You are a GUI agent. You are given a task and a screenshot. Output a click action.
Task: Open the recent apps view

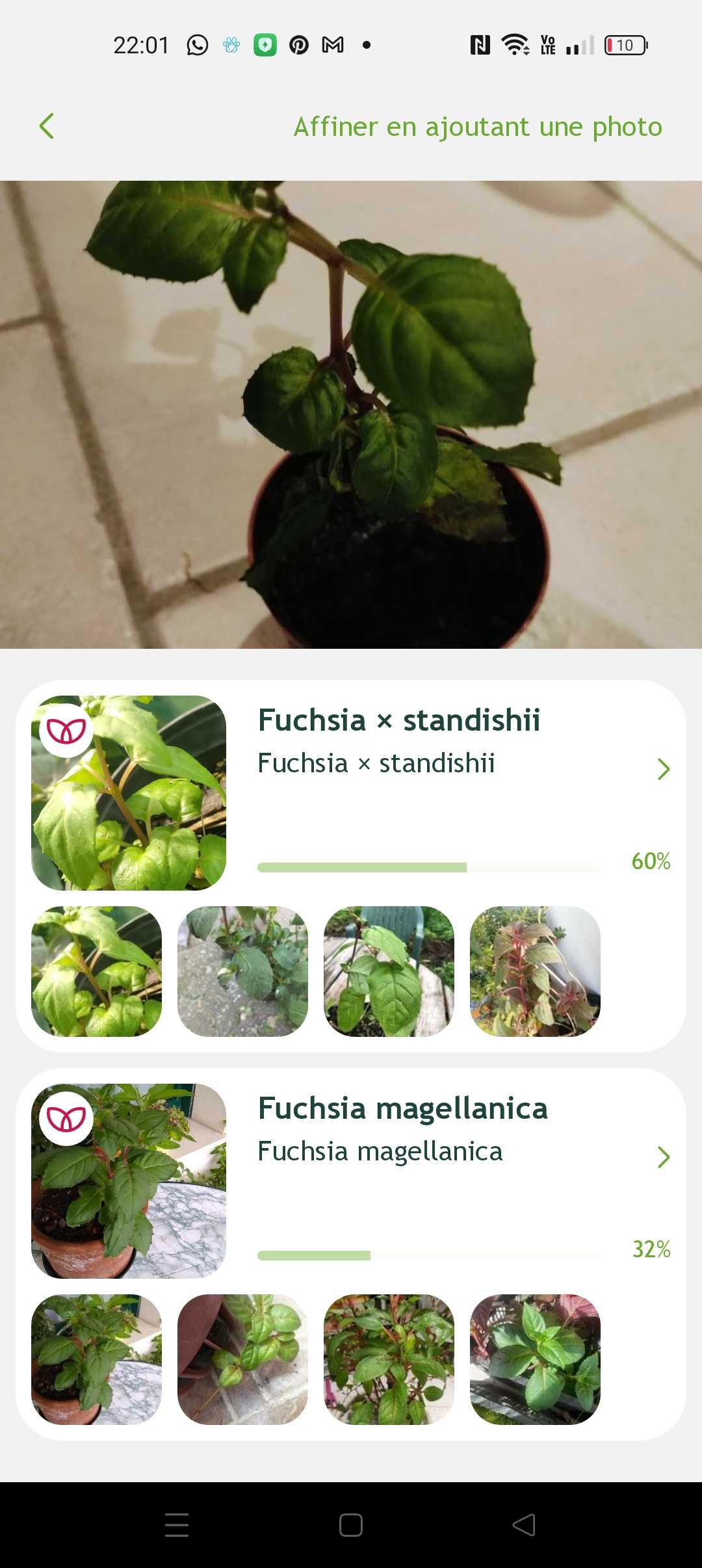(177, 1524)
